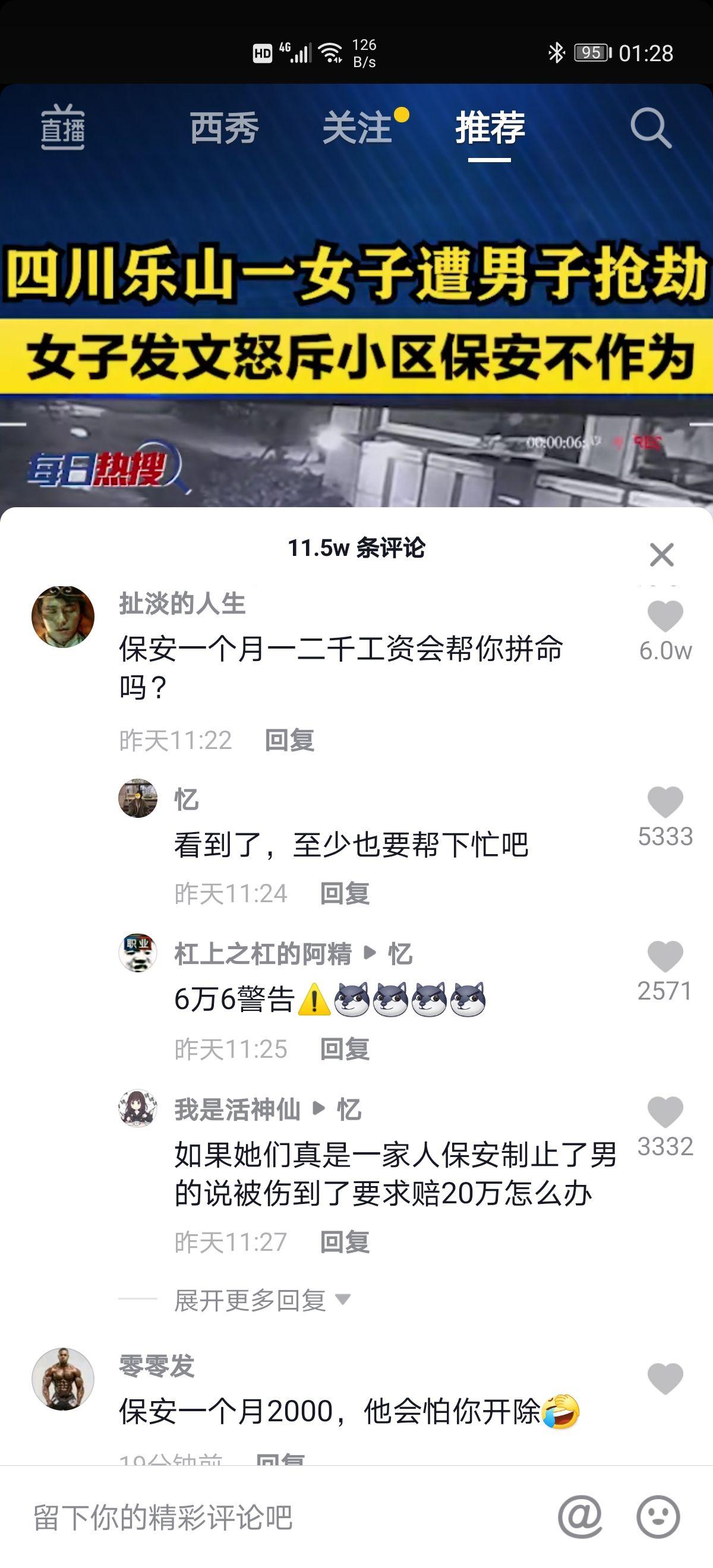Switch to the 西秀 tab
This screenshot has height=1568, width=713.
224,128
